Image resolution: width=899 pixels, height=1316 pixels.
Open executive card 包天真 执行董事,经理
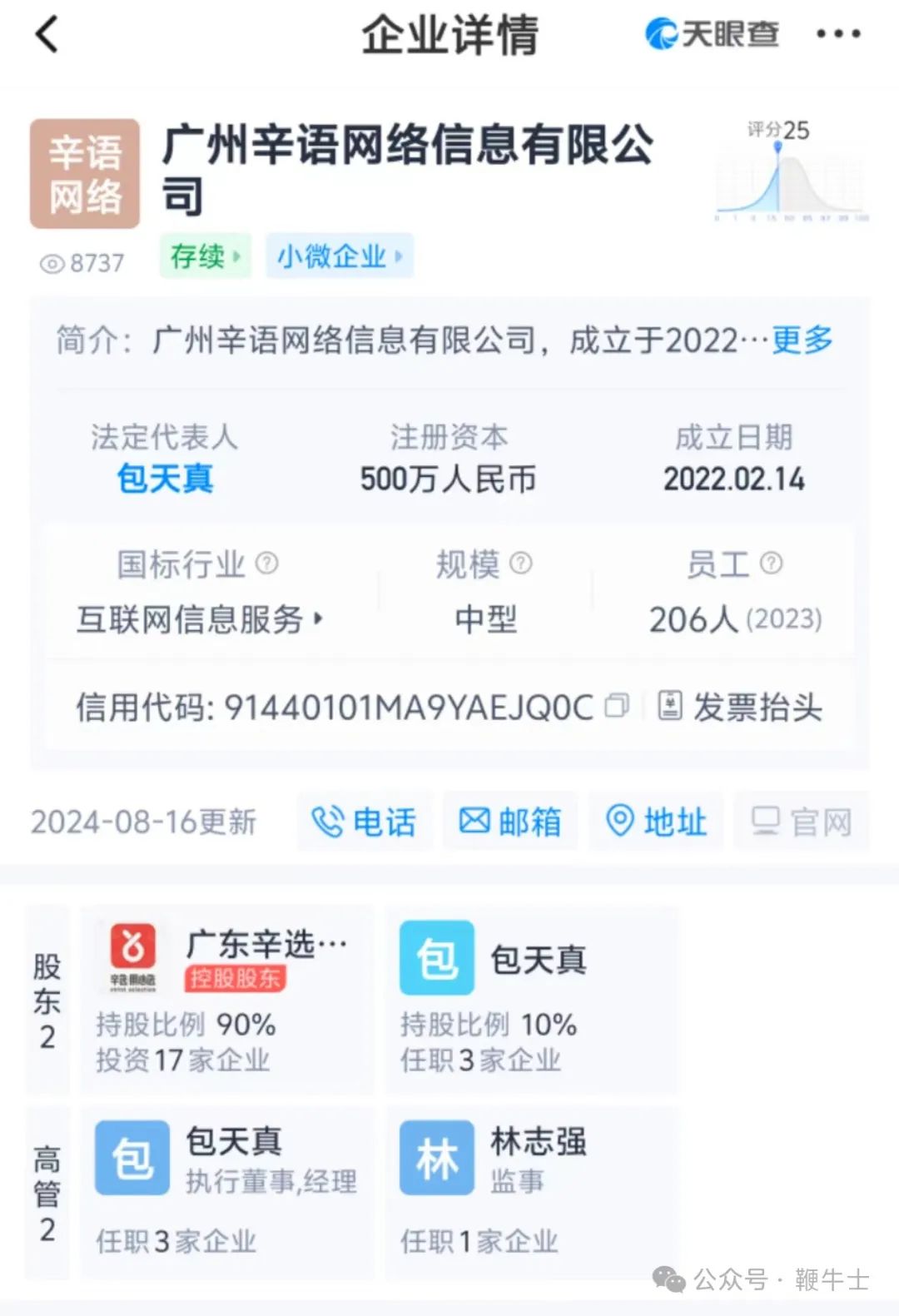point(226,1190)
